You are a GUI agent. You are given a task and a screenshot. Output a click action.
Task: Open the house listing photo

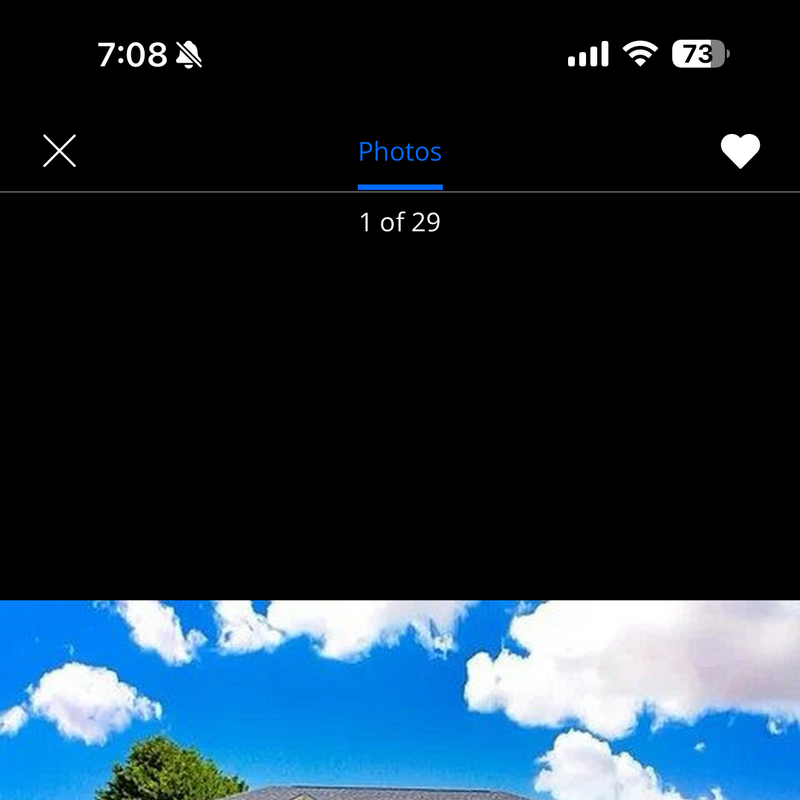400,700
